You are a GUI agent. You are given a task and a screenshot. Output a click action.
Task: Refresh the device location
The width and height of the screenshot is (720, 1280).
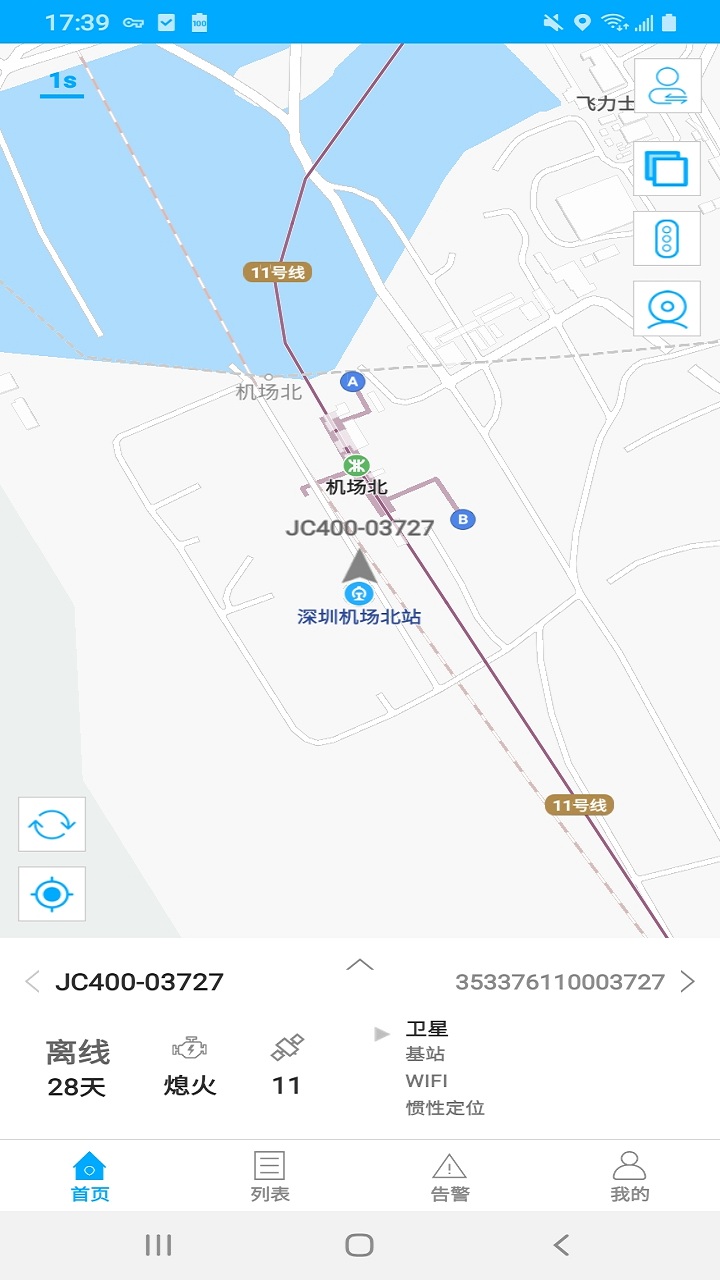tap(52, 824)
